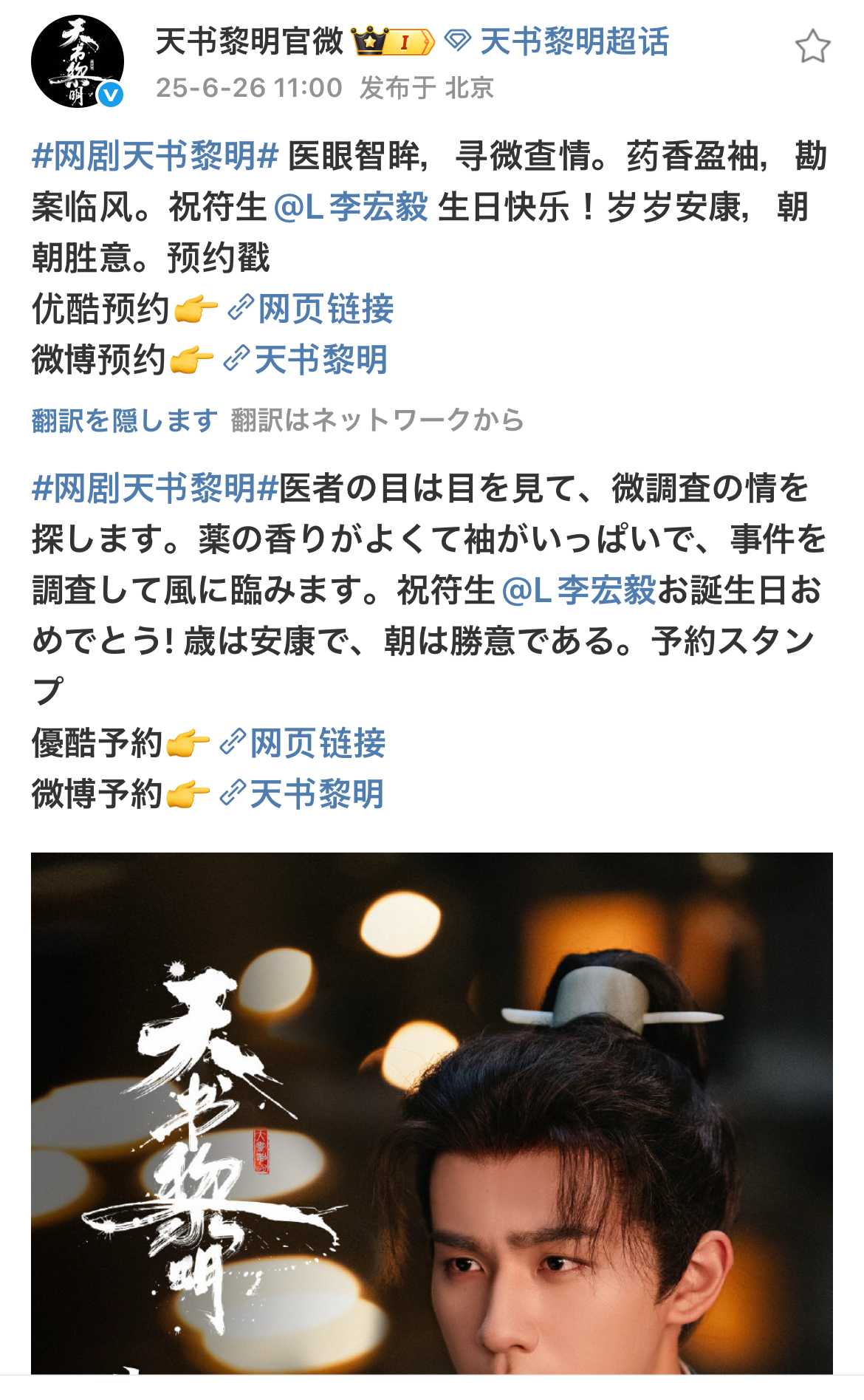Open the 网页链接 beside 优酷预约

tap(326, 309)
